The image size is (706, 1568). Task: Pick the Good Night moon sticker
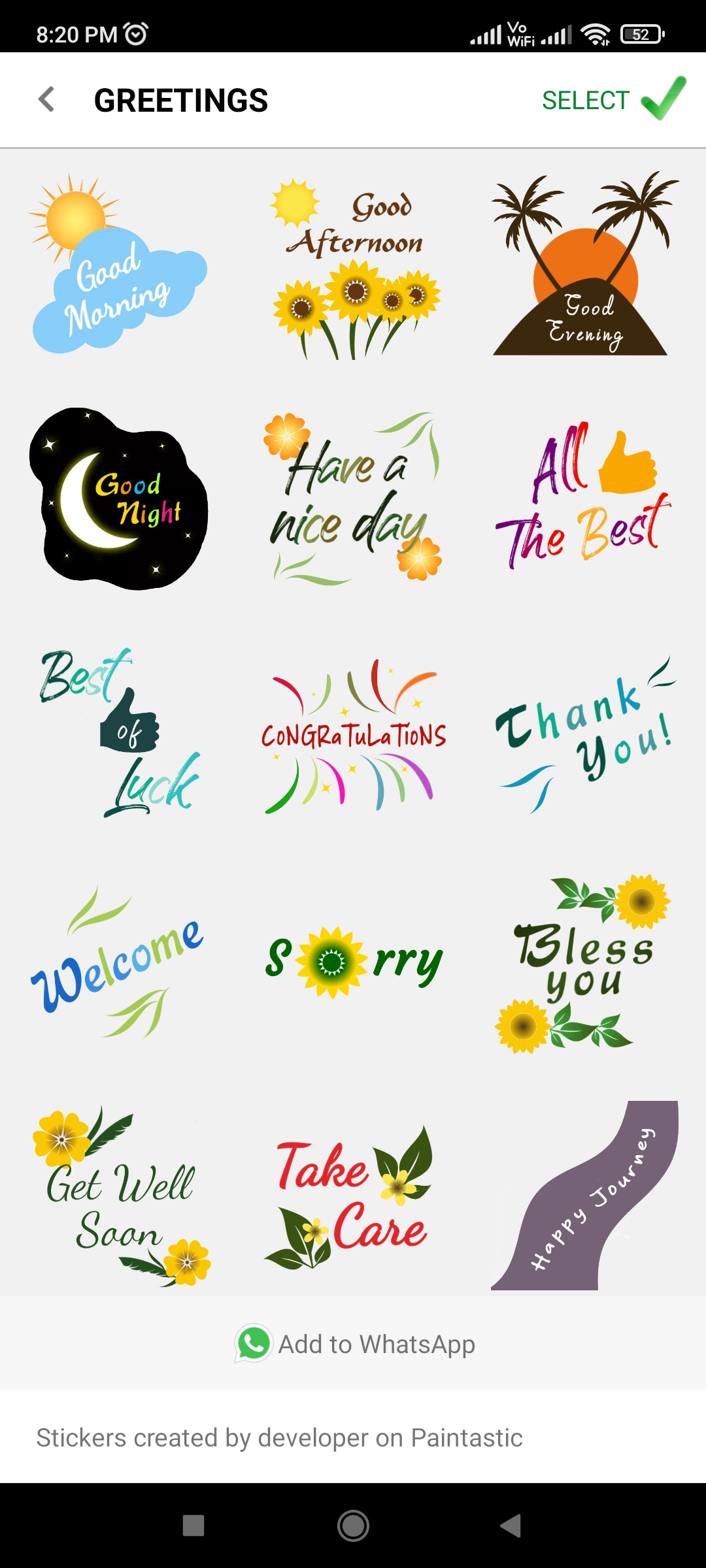click(x=119, y=500)
